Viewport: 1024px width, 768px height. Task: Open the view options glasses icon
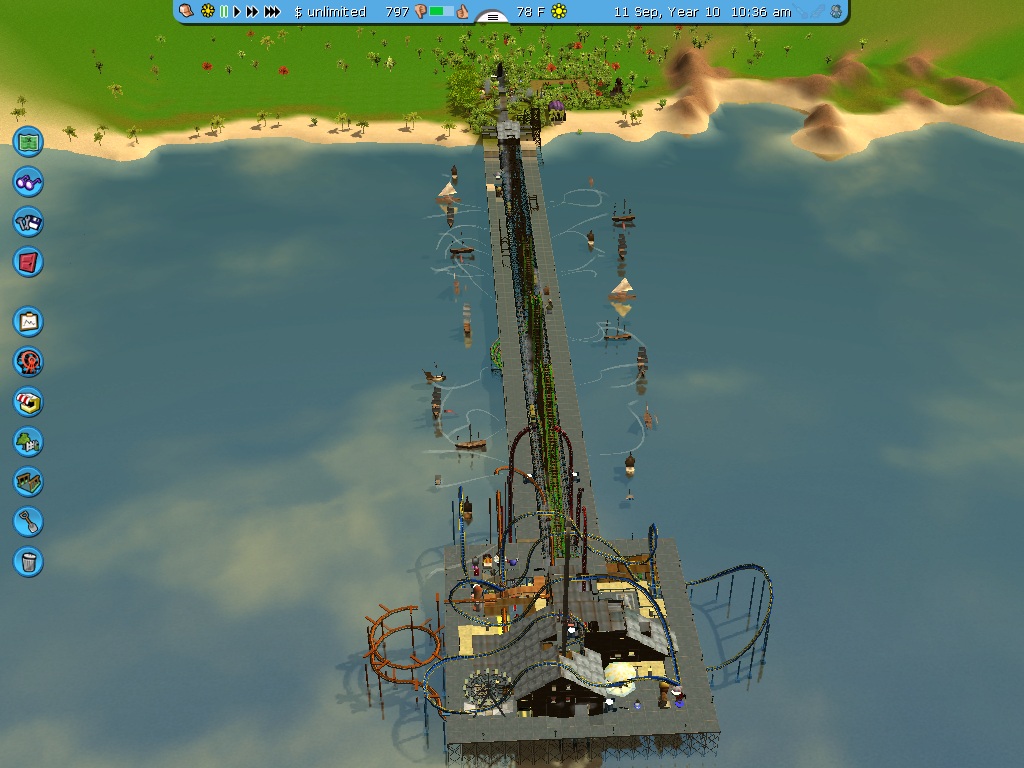pos(28,182)
